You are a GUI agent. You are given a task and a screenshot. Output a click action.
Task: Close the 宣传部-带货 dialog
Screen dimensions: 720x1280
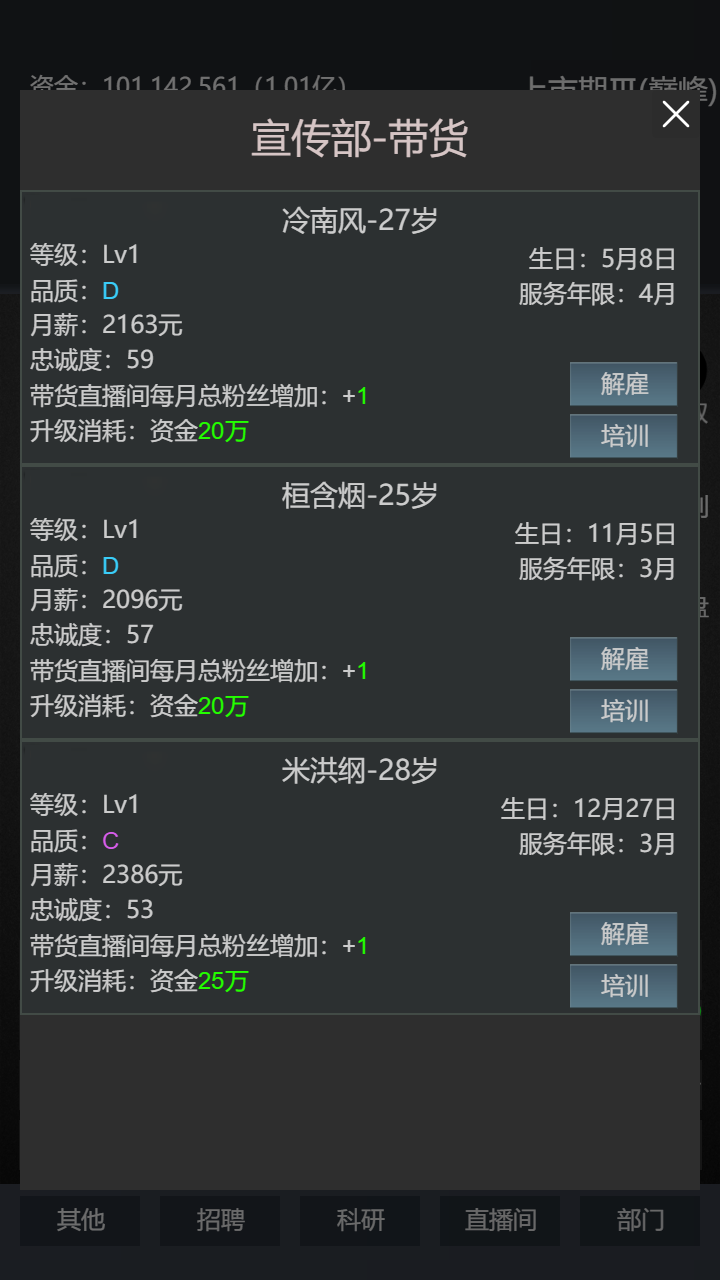click(675, 115)
